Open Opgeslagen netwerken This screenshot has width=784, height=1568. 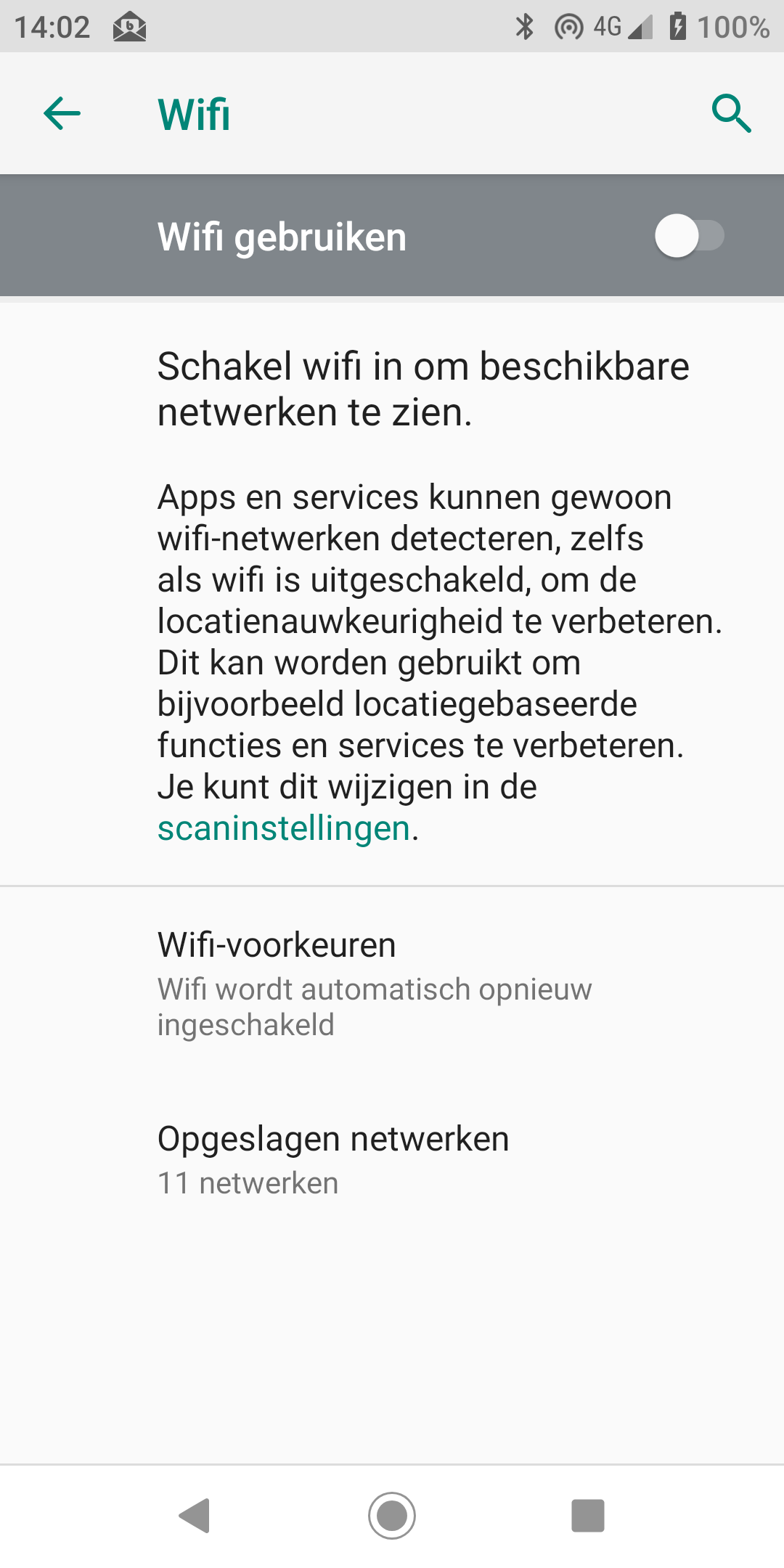(392, 1160)
